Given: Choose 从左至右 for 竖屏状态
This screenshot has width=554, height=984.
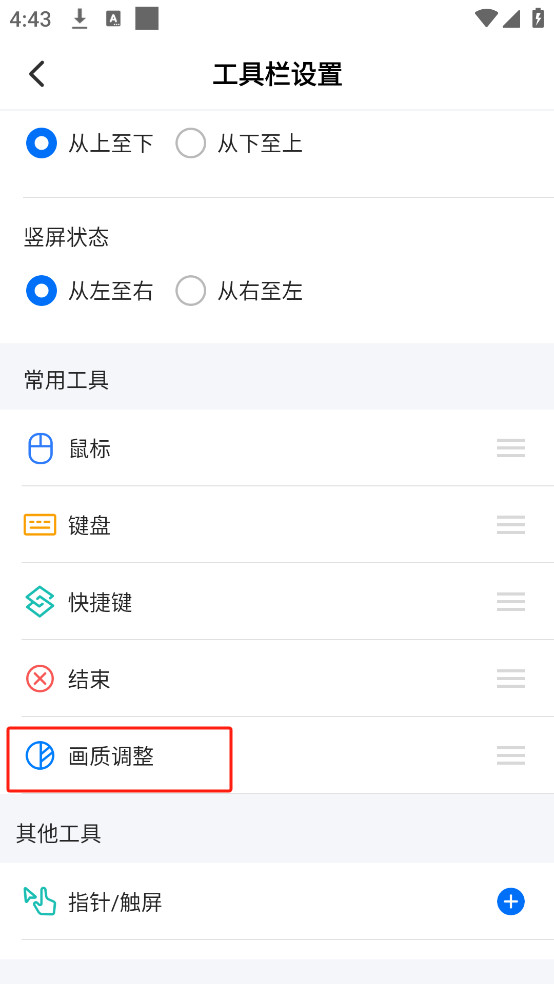Looking at the screenshot, I should tap(90, 291).
